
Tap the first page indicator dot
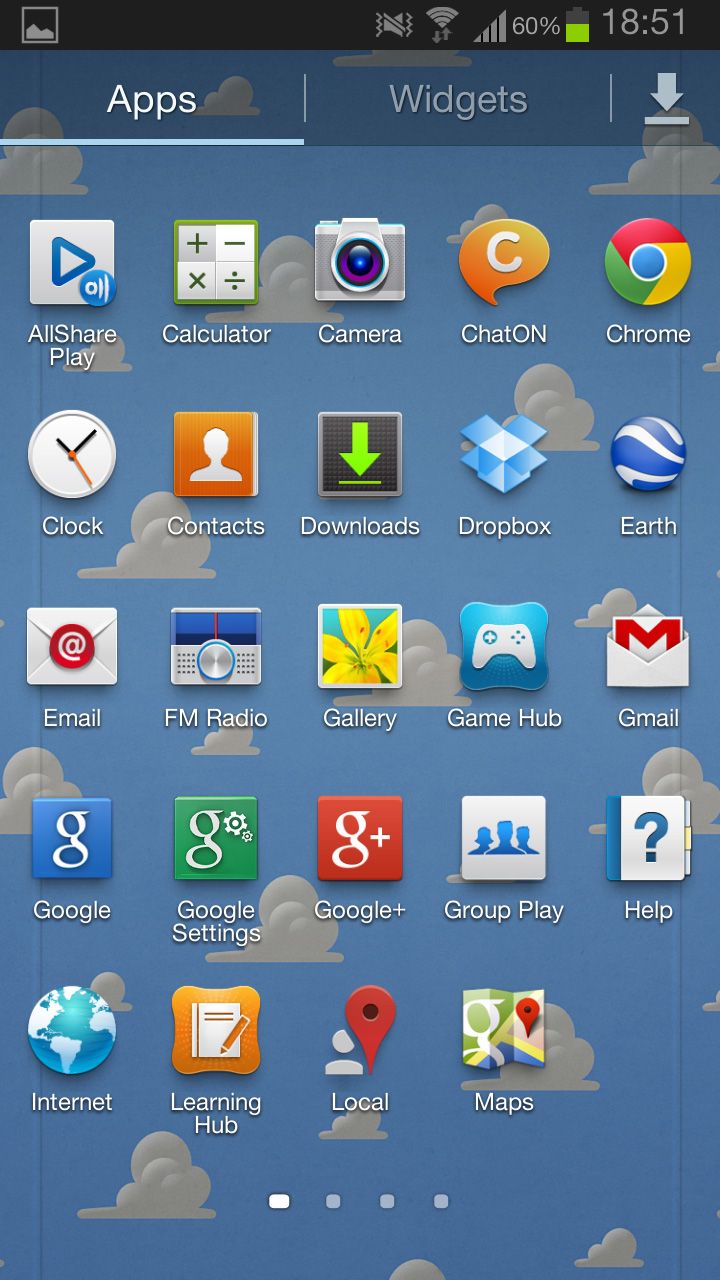point(279,1201)
